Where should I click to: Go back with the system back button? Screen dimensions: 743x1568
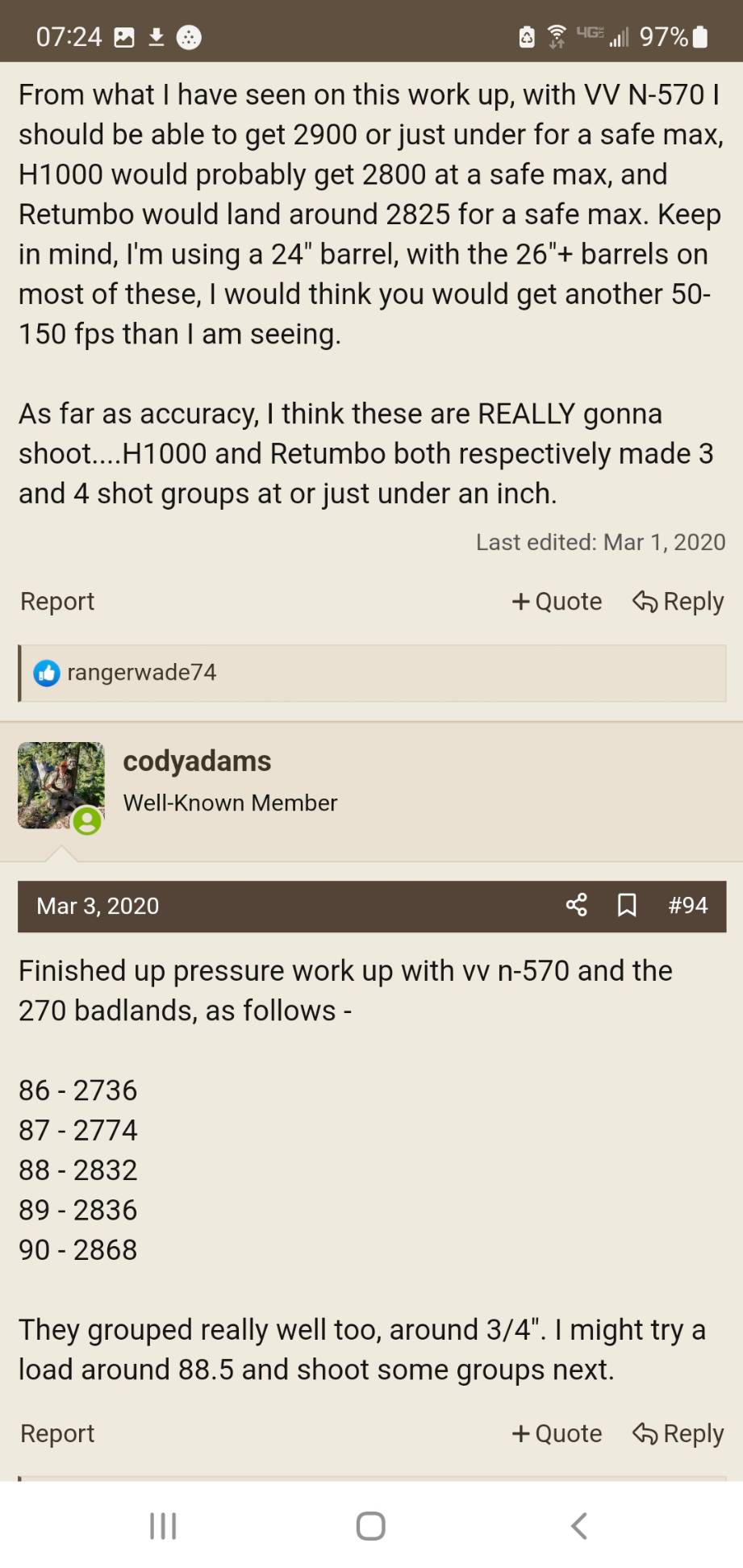tap(578, 1525)
